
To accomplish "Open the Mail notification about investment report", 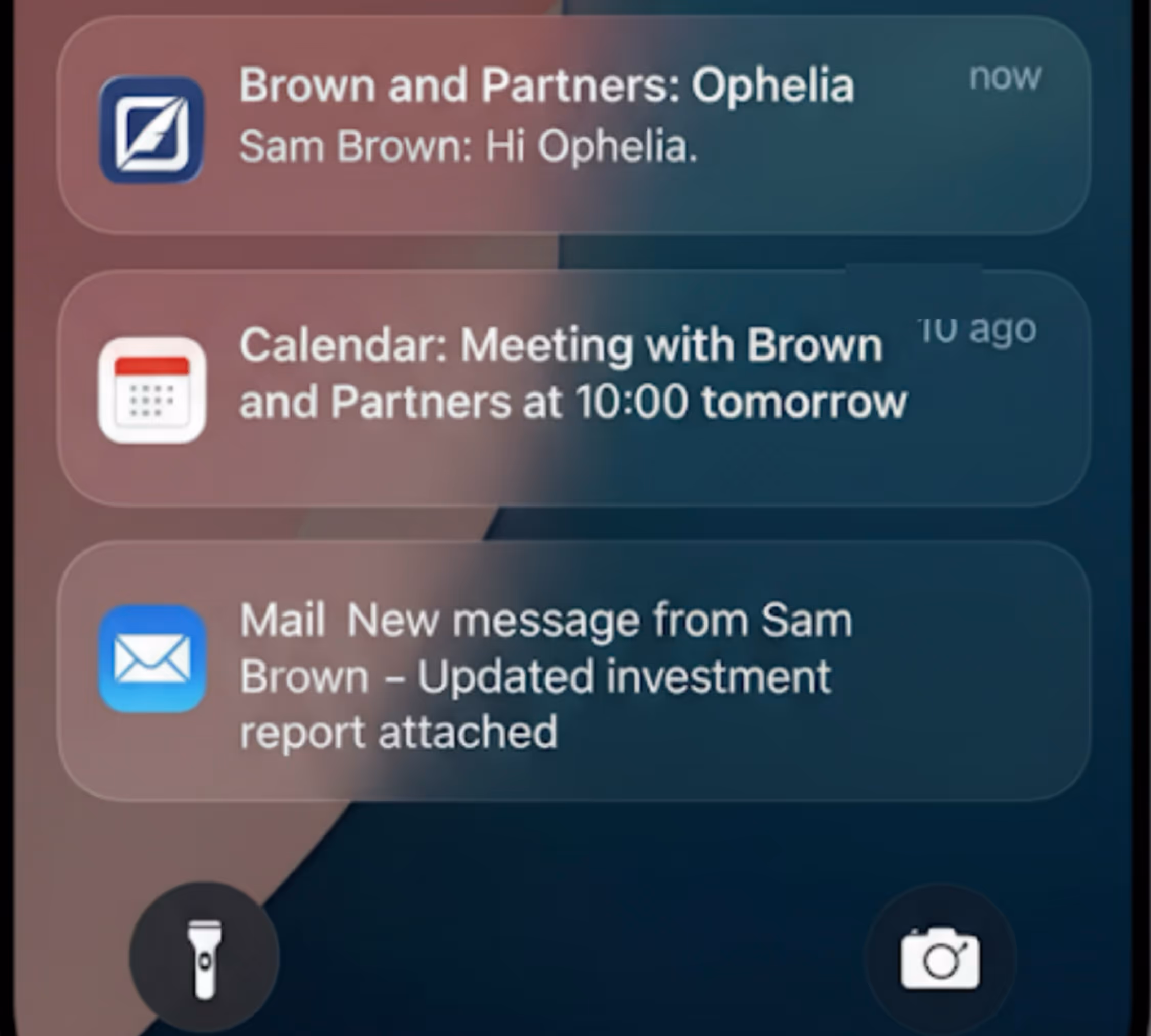I will [574, 672].
